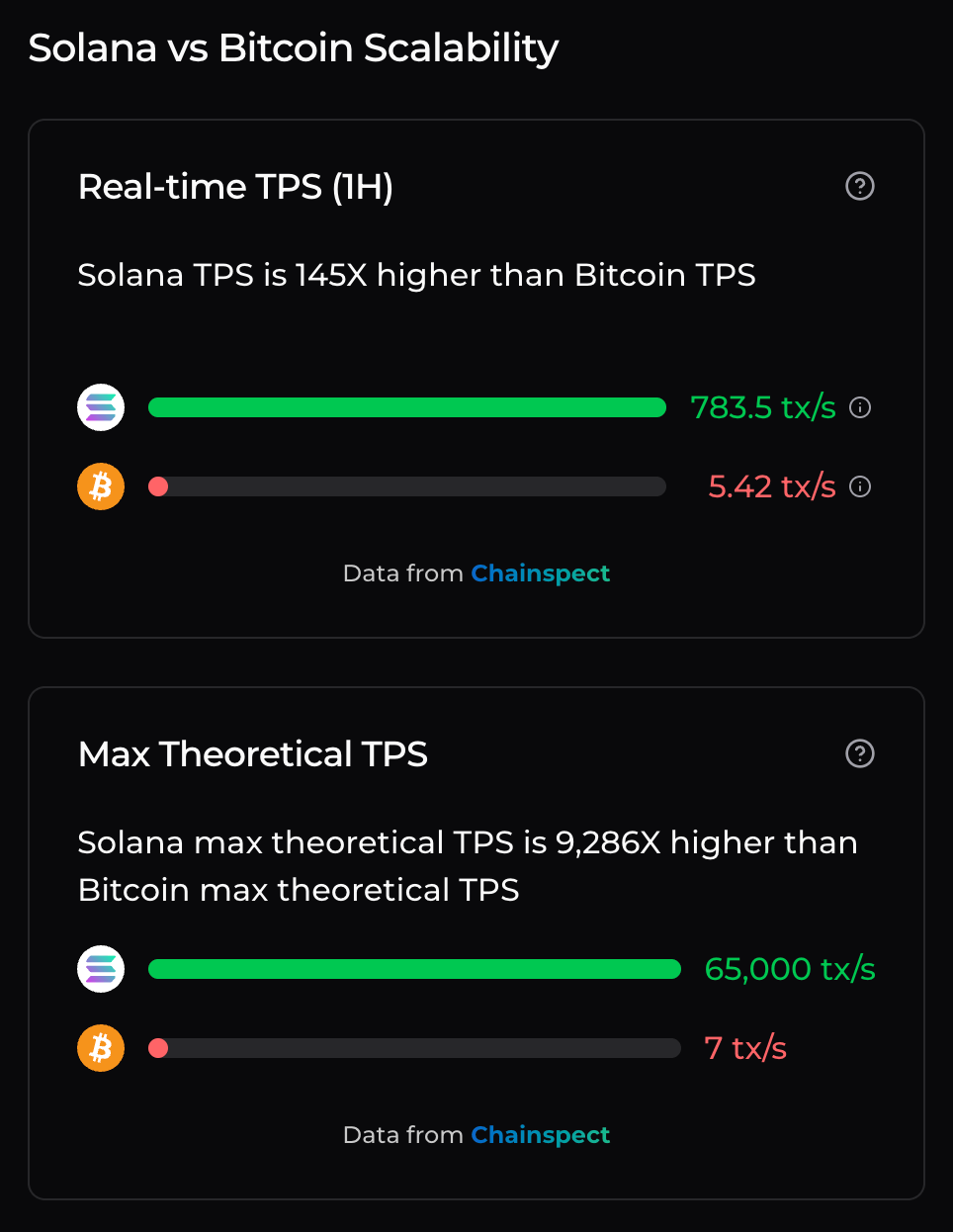Click the info icon next to 5.42 tx/s

point(859,485)
